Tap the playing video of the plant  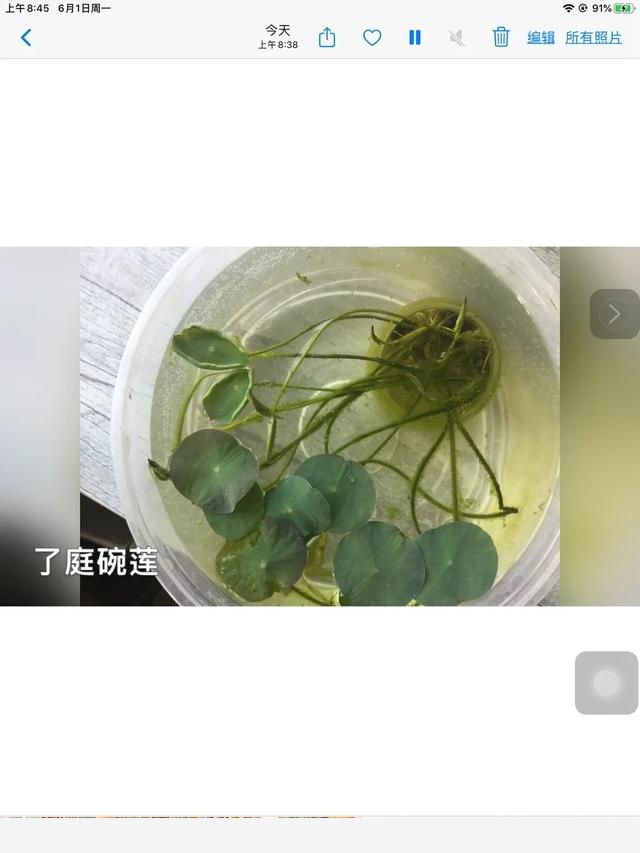pos(320,426)
